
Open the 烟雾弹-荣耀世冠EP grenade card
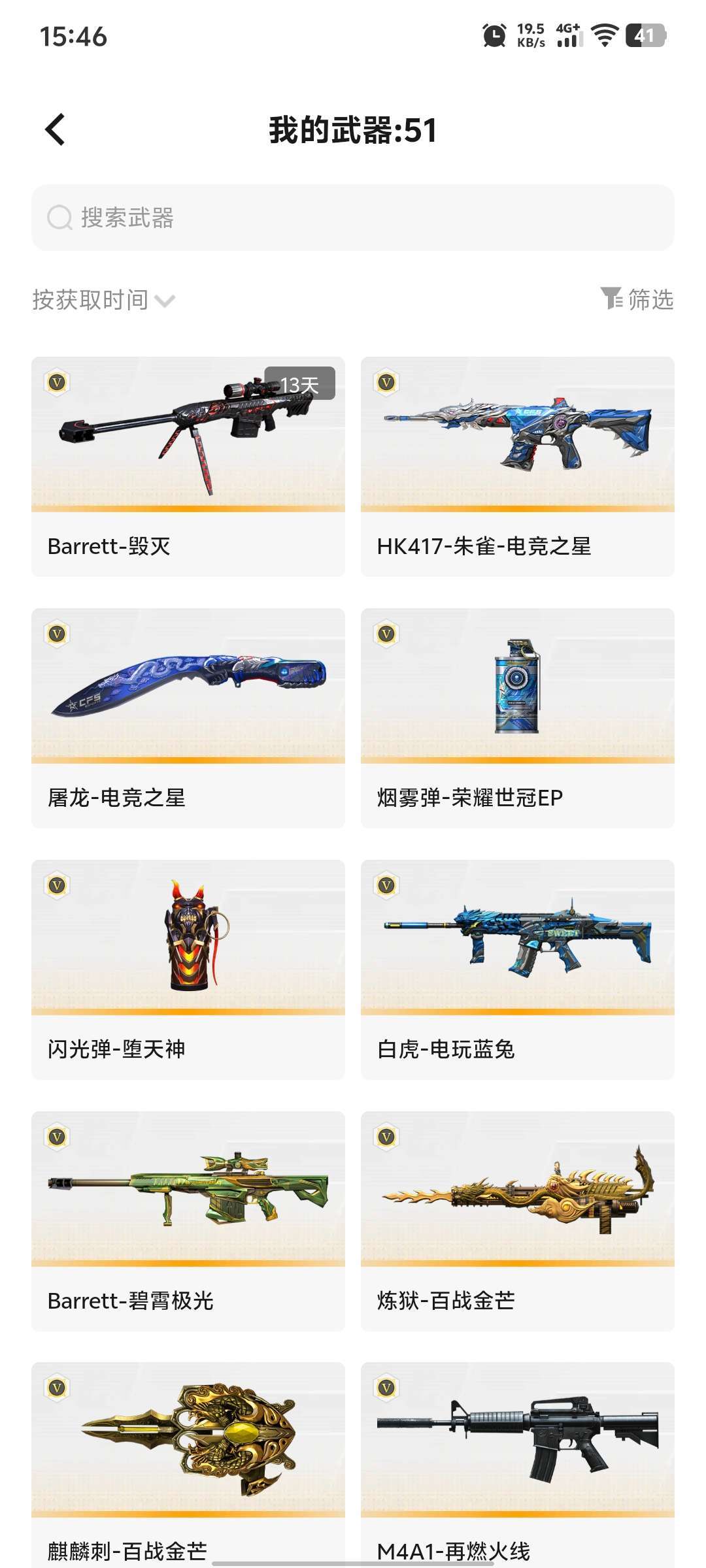pos(517,717)
